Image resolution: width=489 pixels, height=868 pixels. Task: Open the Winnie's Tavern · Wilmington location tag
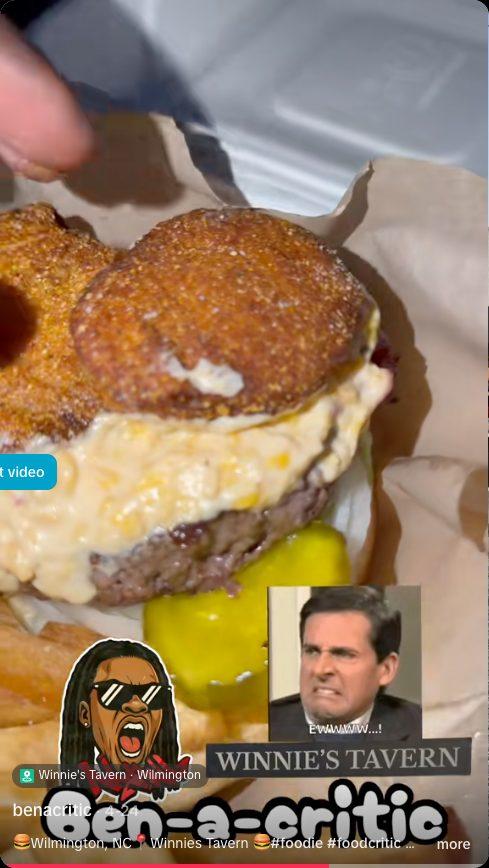point(109,775)
